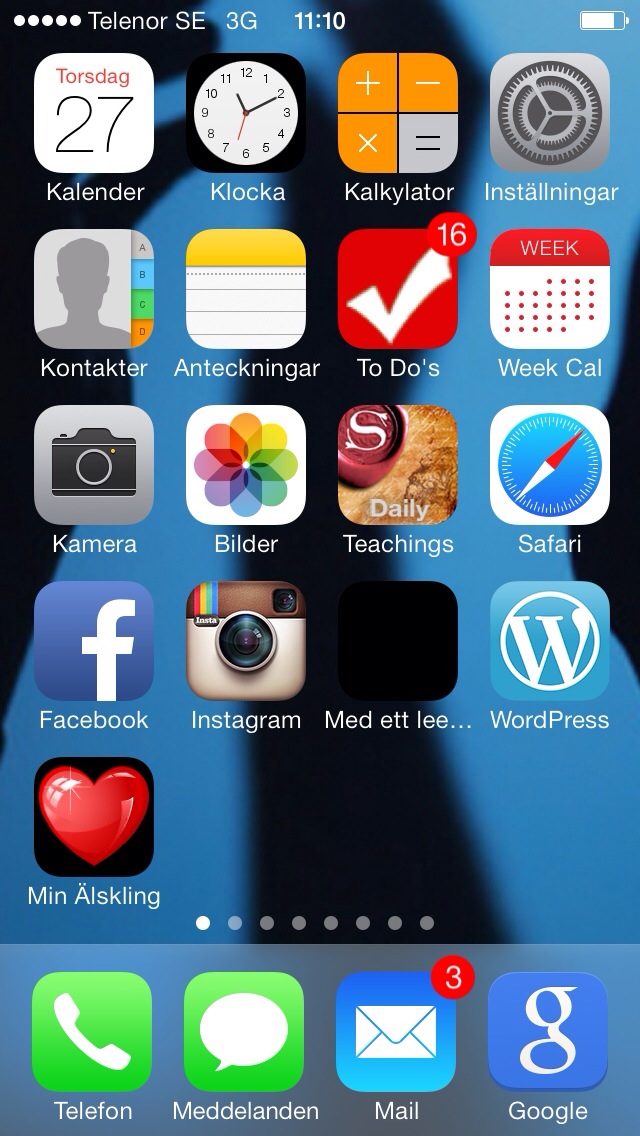This screenshot has width=640, height=1136.
Task: Open Min Älskling heart app
Action: [94, 817]
